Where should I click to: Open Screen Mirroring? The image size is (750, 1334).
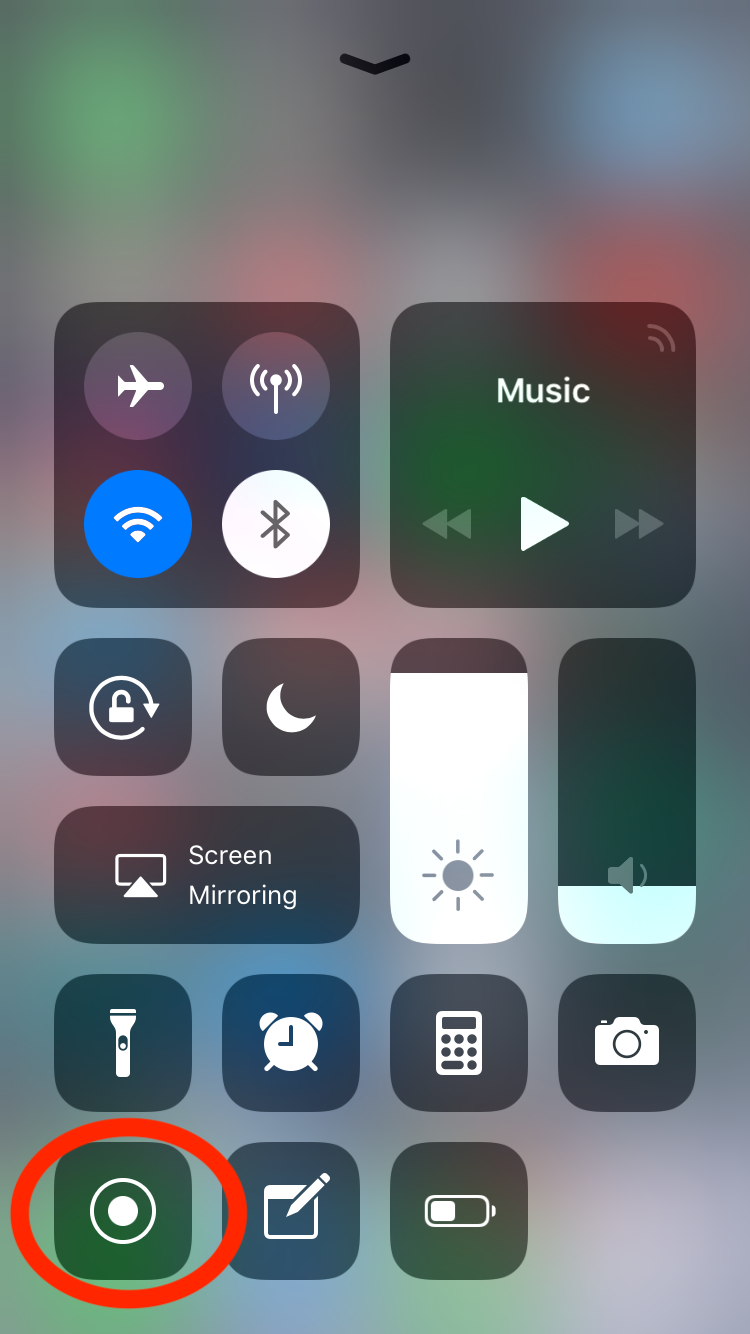207,875
